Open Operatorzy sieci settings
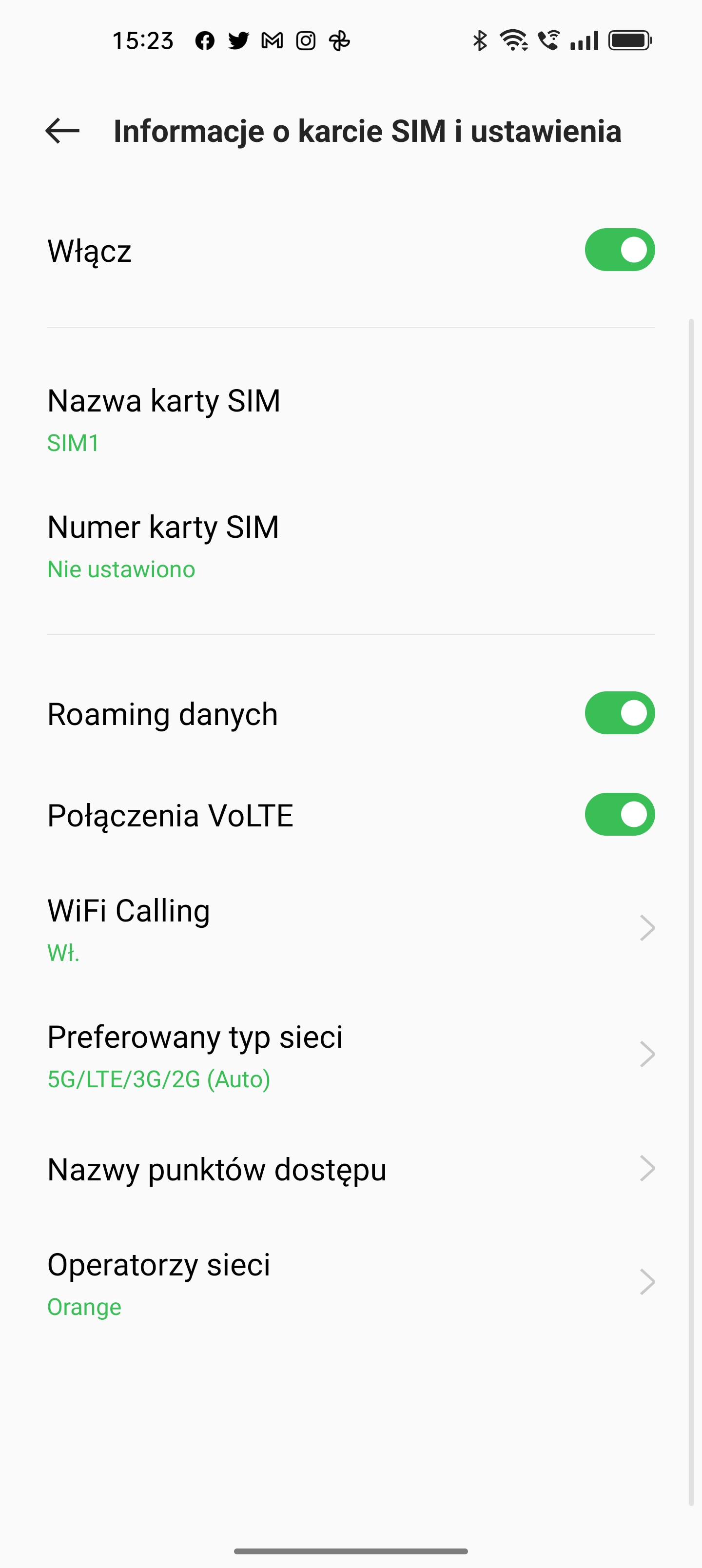 point(351,1282)
